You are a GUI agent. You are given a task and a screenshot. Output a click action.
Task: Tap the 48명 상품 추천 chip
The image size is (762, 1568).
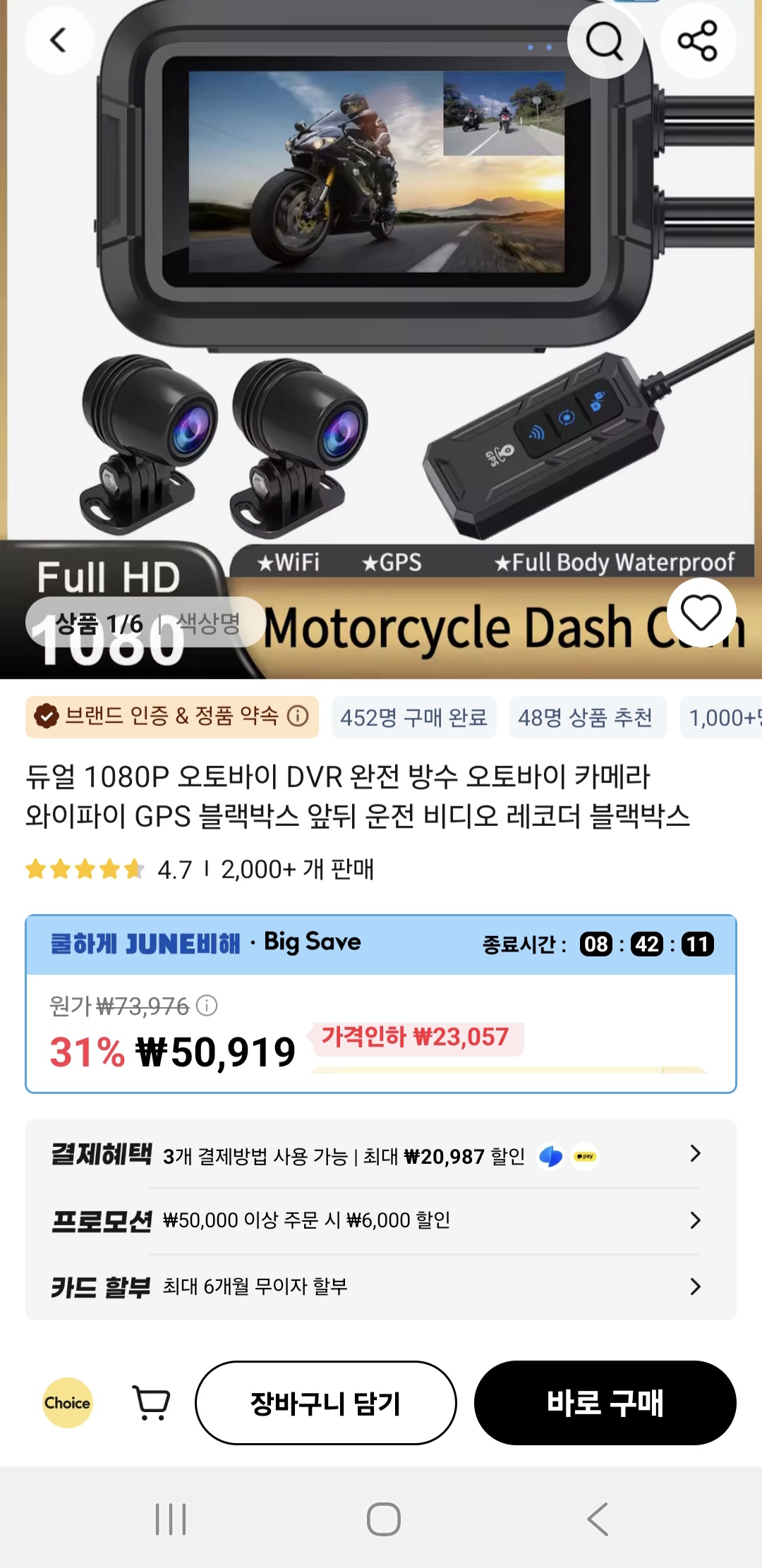(x=587, y=717)
